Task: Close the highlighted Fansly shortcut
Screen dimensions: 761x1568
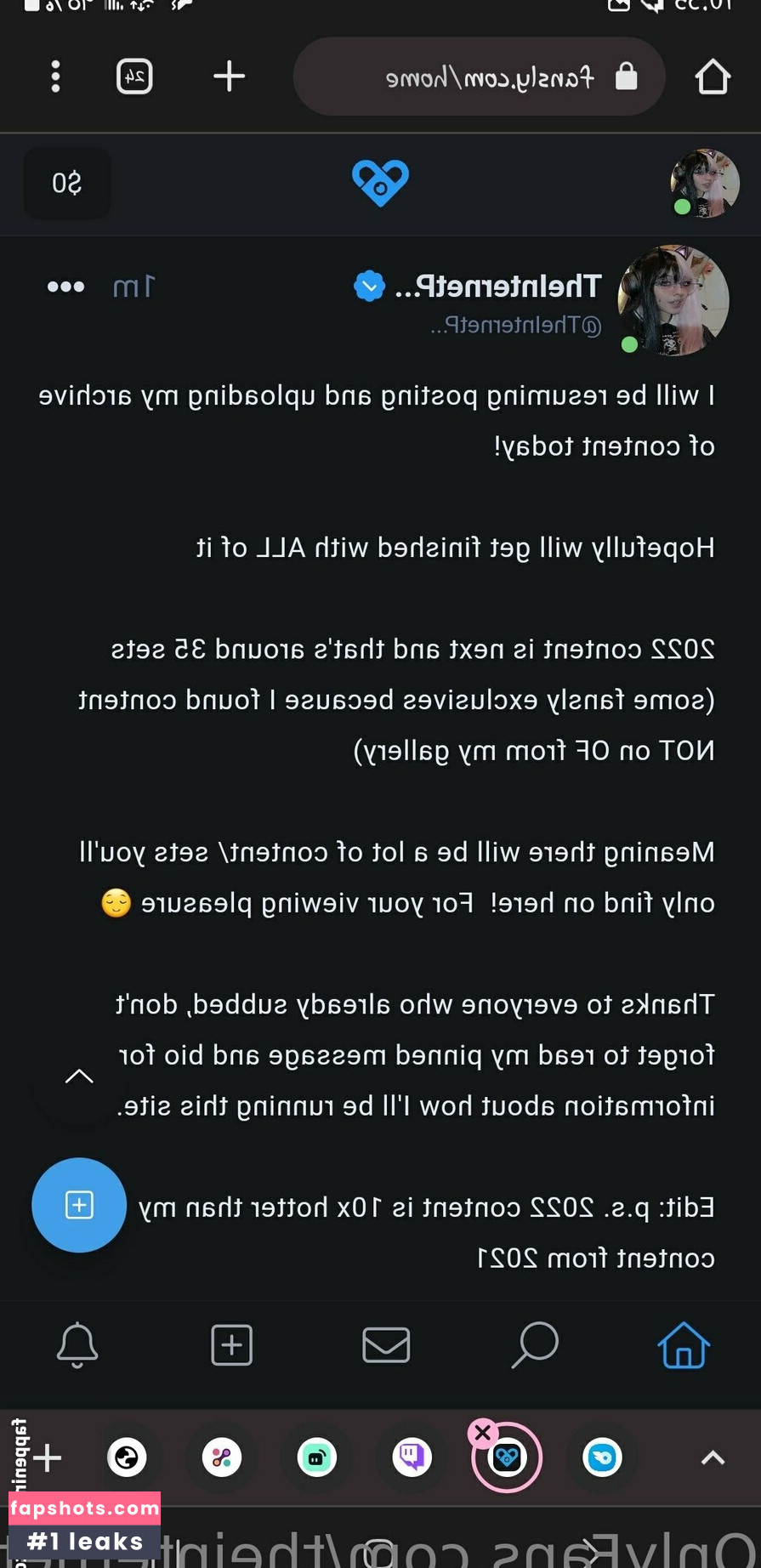Action: (482, 1432)
